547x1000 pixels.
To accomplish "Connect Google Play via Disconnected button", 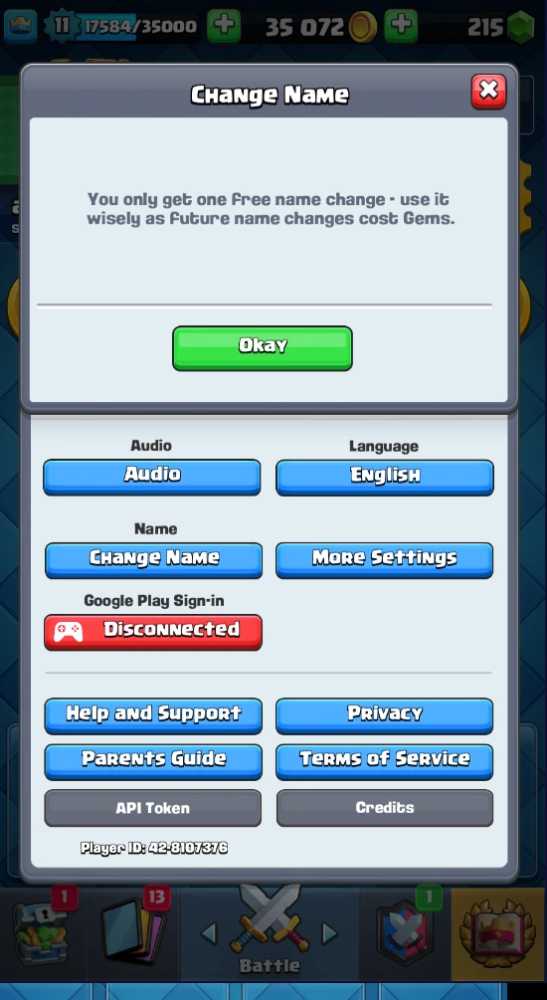I will (153, 632).
